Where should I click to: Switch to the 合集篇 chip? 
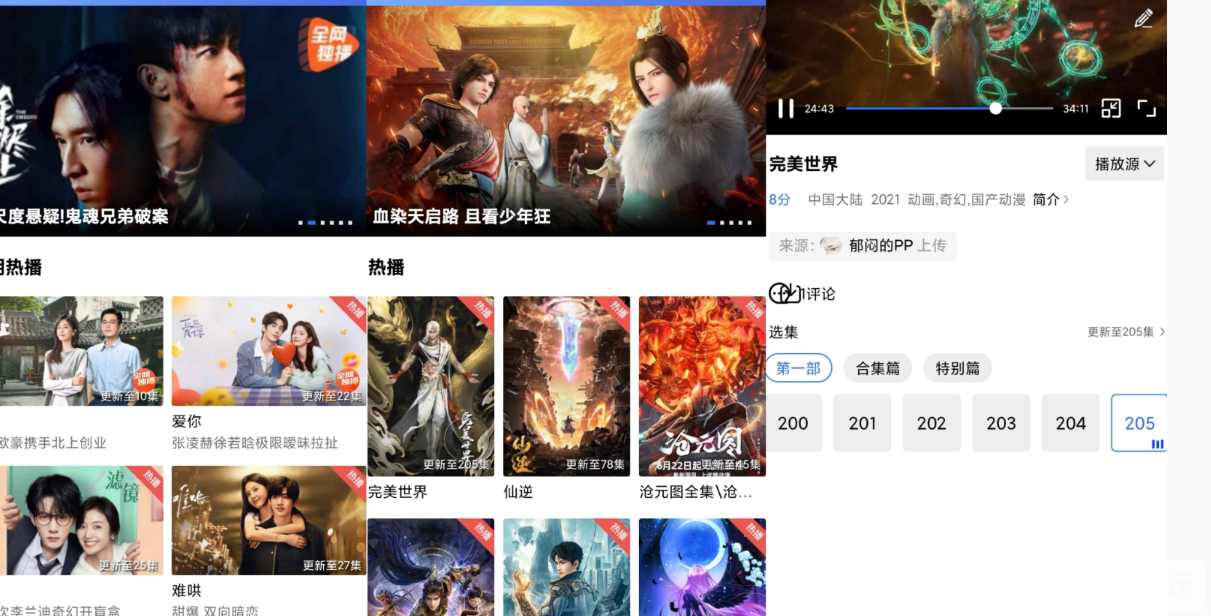pos(877,368)
